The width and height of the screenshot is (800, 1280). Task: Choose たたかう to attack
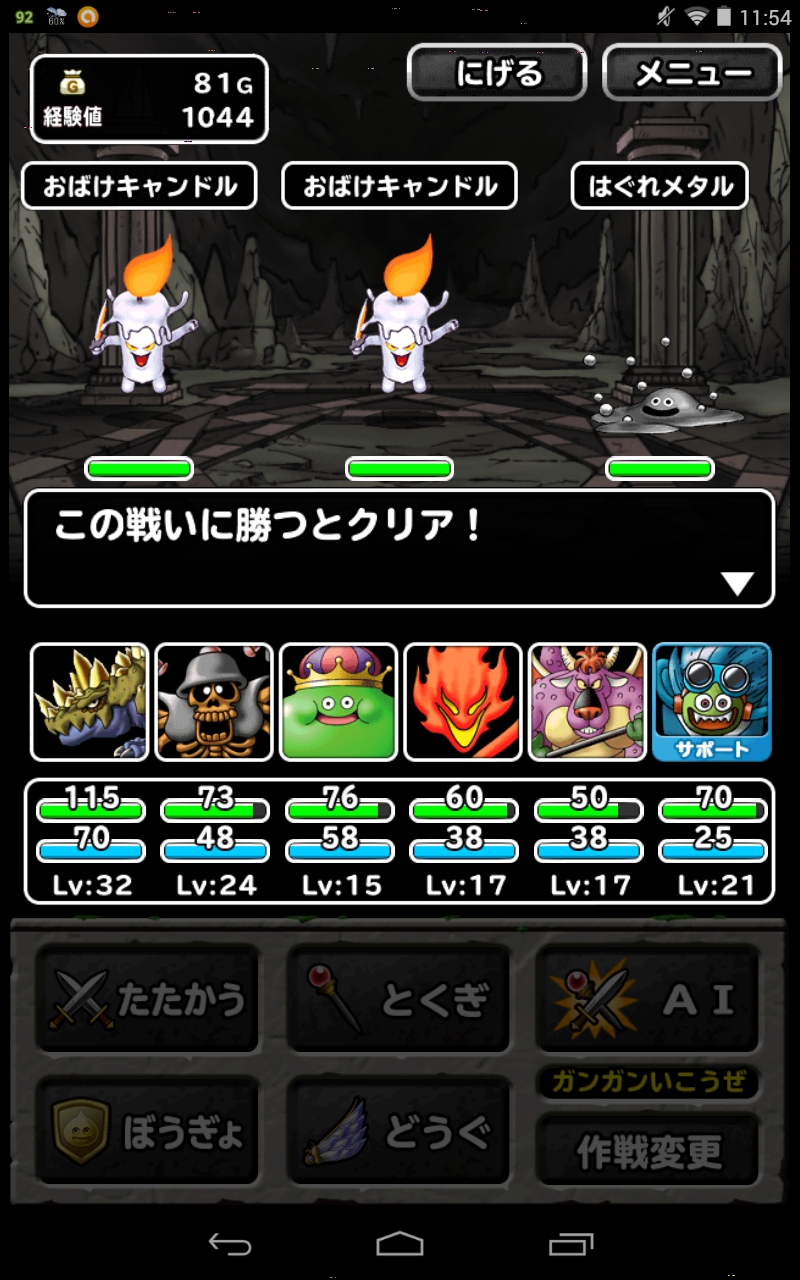point(148,999)
